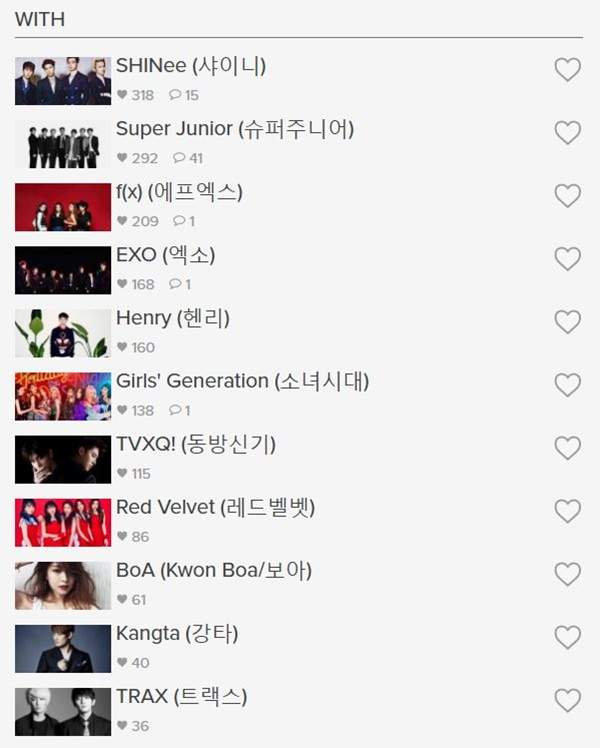Like TRAX with the heart icon
The height and width of the screenshot is (748, 600).
click(x=567, y=700)
